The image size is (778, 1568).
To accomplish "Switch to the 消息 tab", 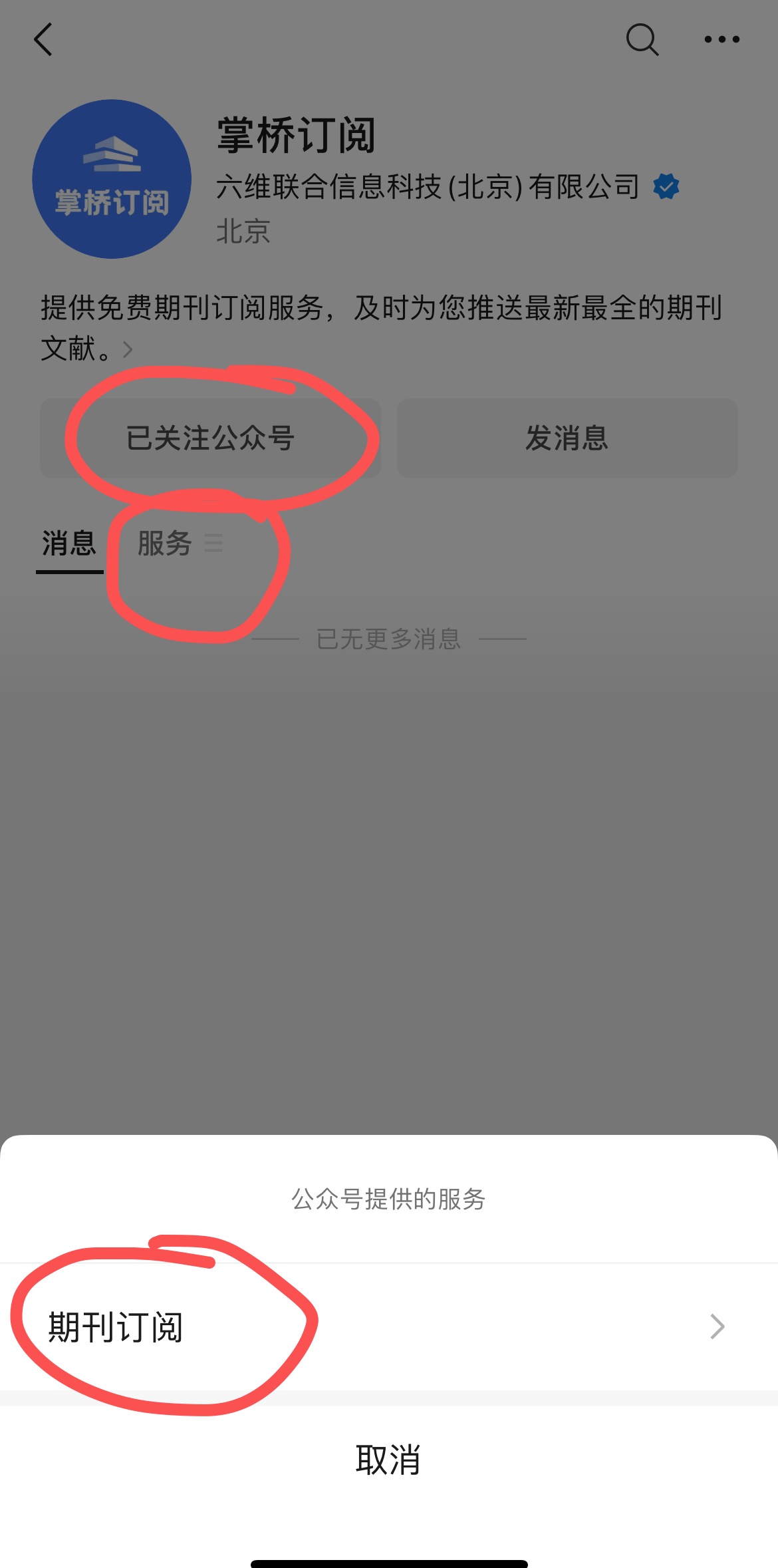I will point(69,544).
